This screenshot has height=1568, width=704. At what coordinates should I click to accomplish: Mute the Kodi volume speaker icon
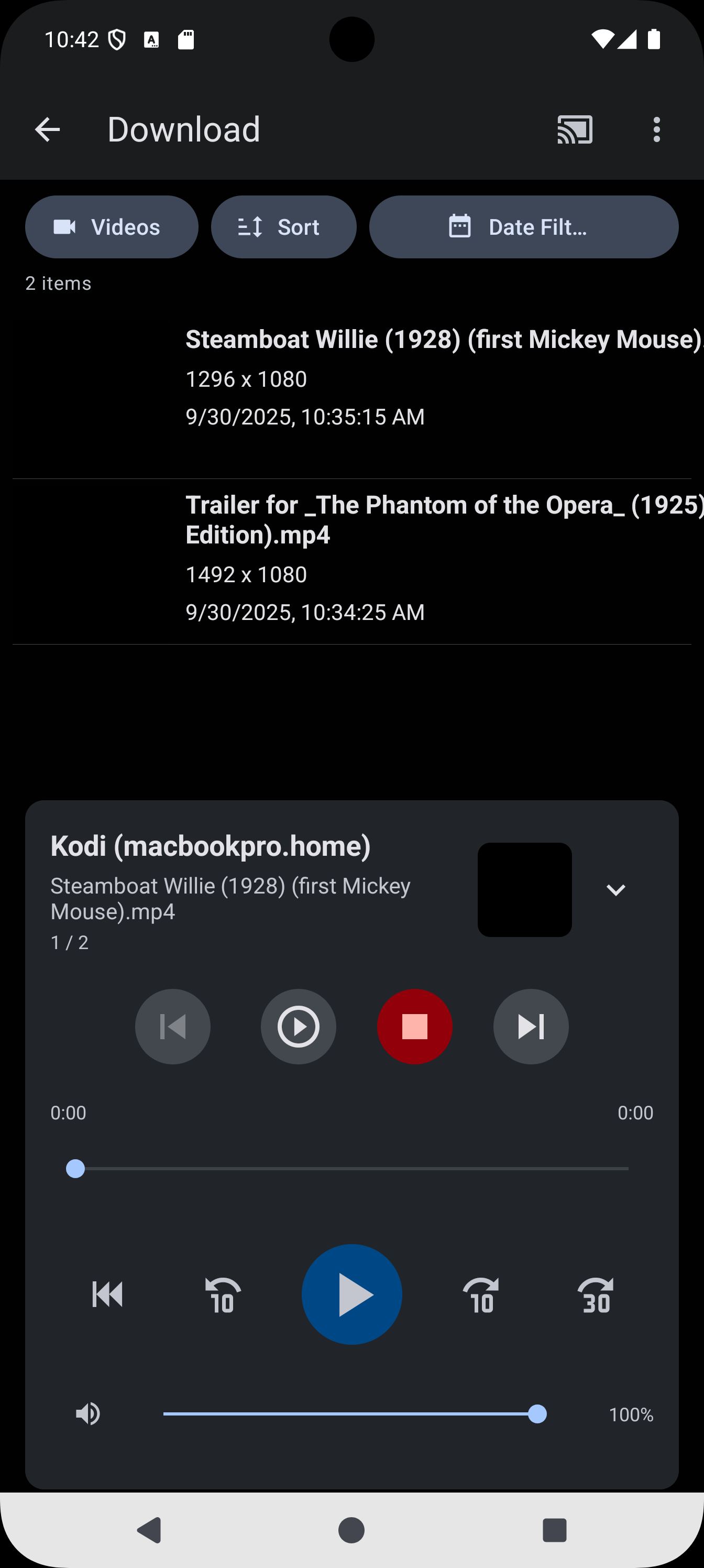click(88, 1413)
